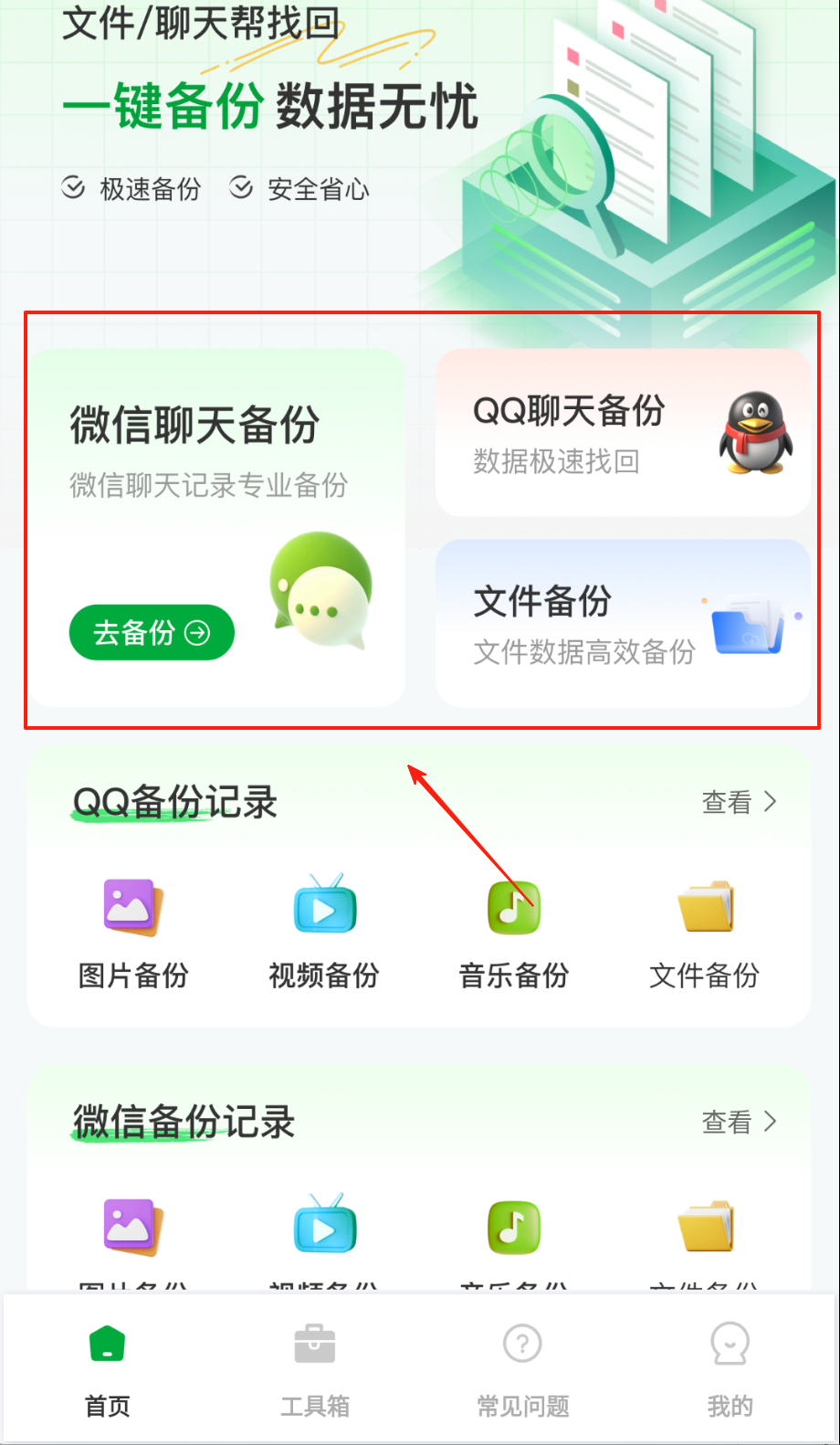The width and height of the screenshot is (840, 1445).
Task: Open the video backup icon under 微信备份记录
Action: [324, 1229]
